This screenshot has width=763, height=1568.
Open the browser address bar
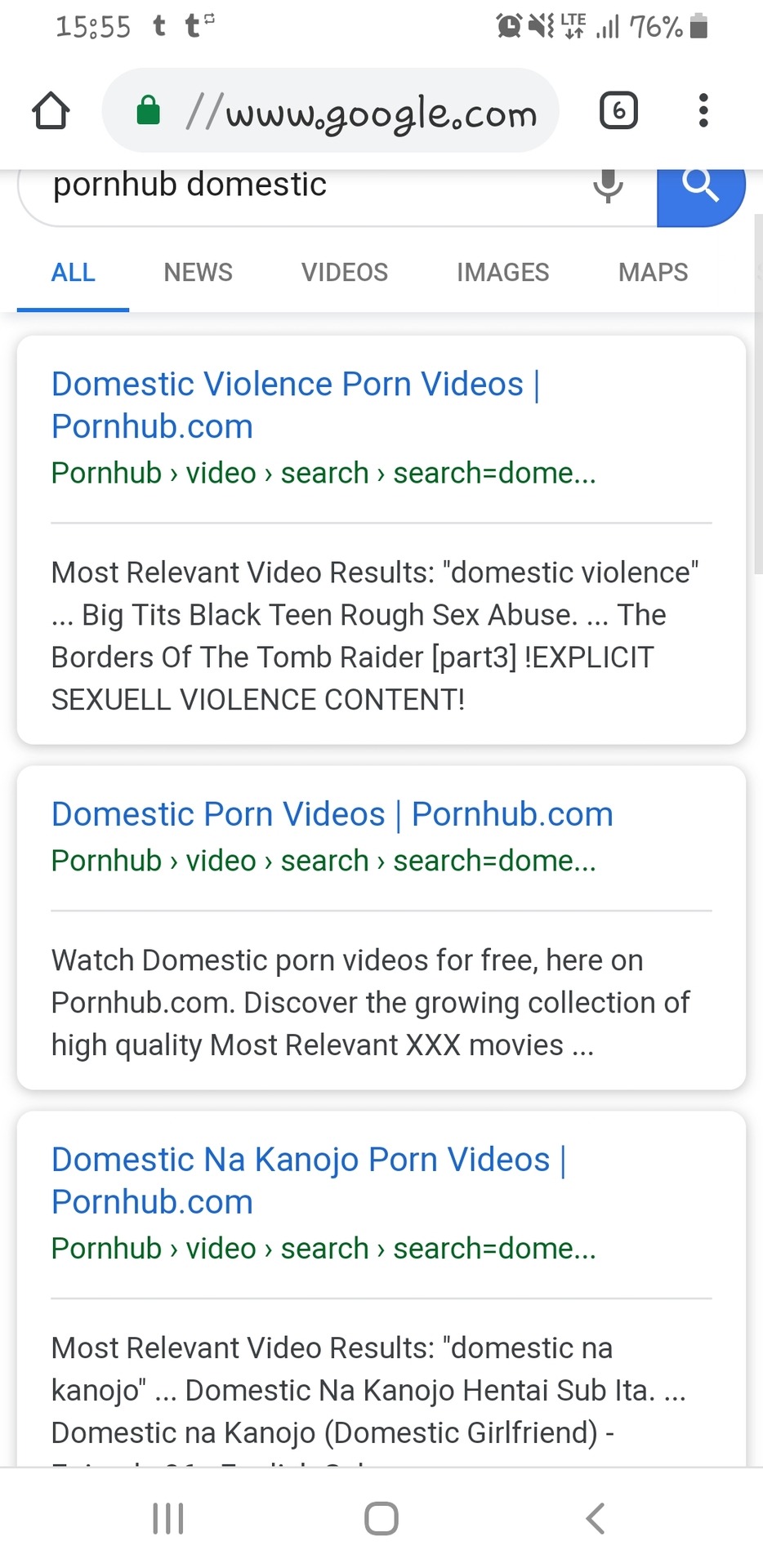(x=331, y=110)
